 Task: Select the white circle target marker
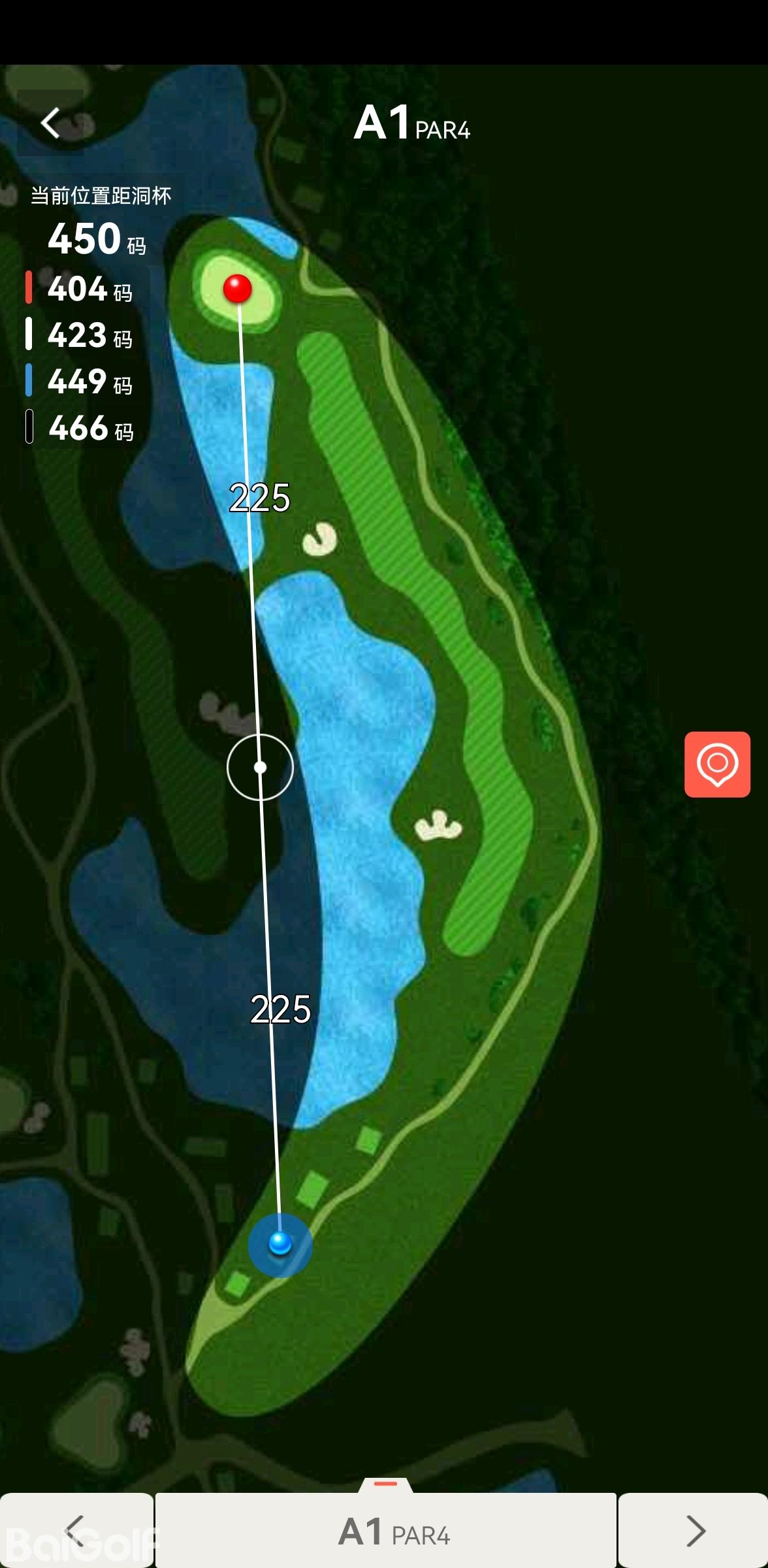(x=260, y=767)
